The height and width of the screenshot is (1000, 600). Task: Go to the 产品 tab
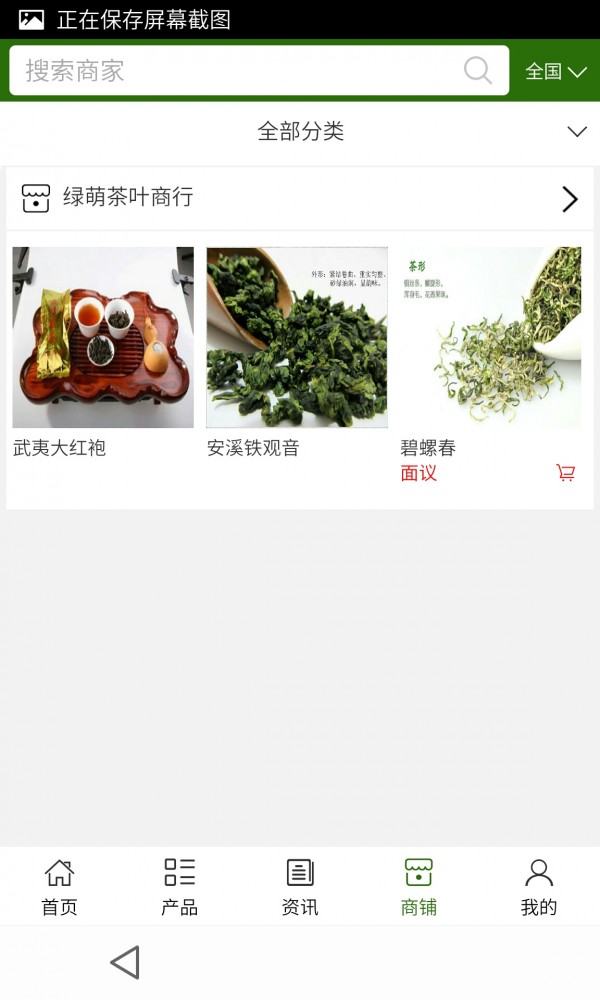(179, 887)
